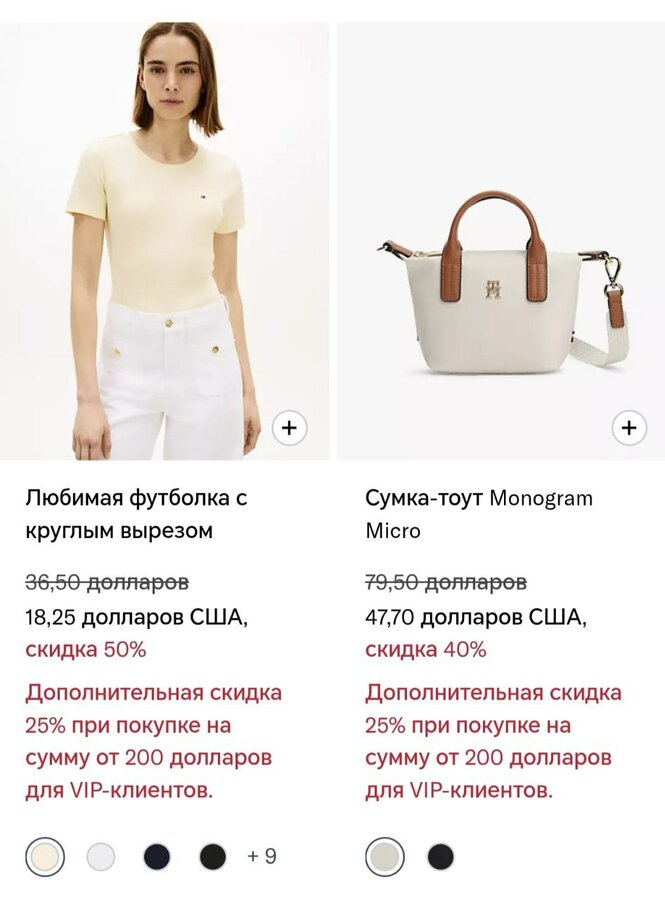Choose the black swatch for the tote bag
Image resolution: width=665 pixels, height=900 pixels.
point(441,857)
